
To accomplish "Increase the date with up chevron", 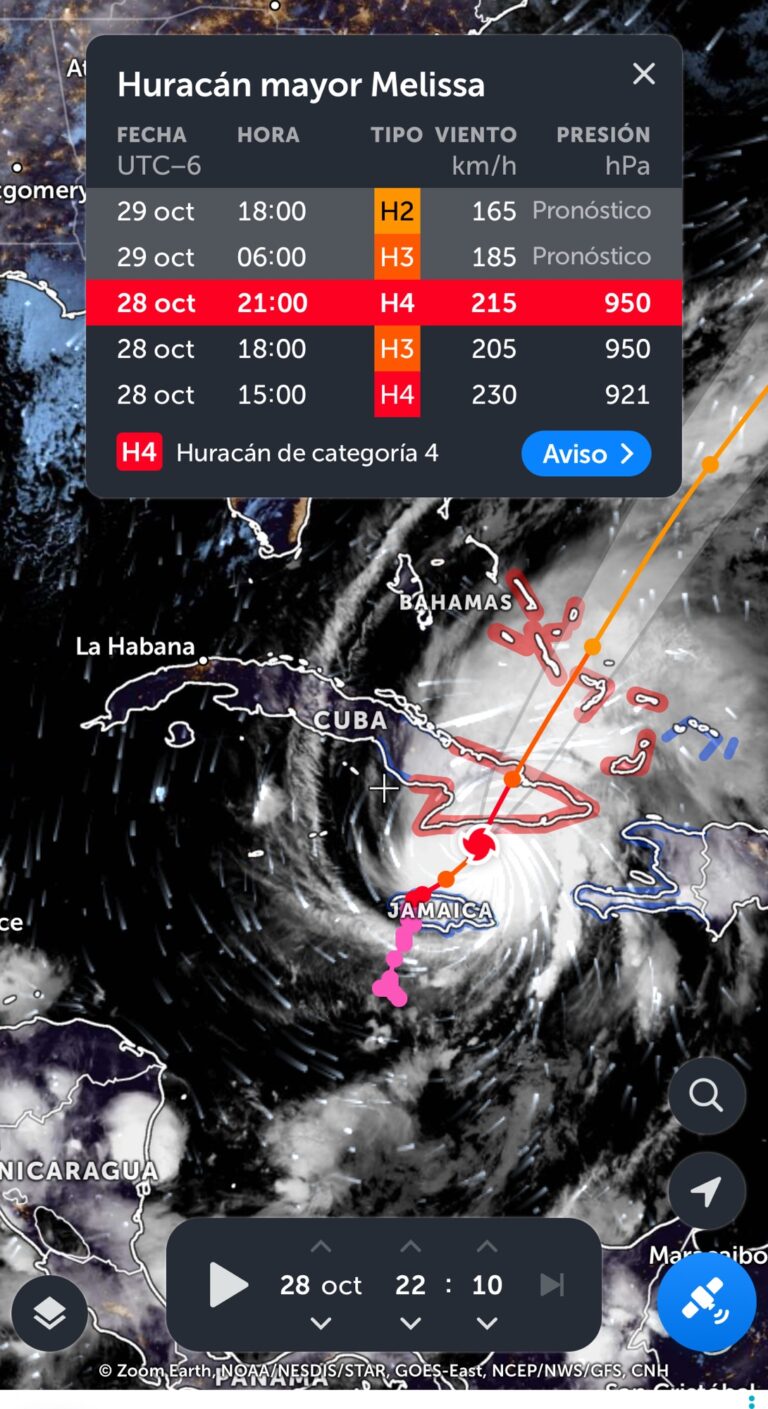I will [320, 1246].
